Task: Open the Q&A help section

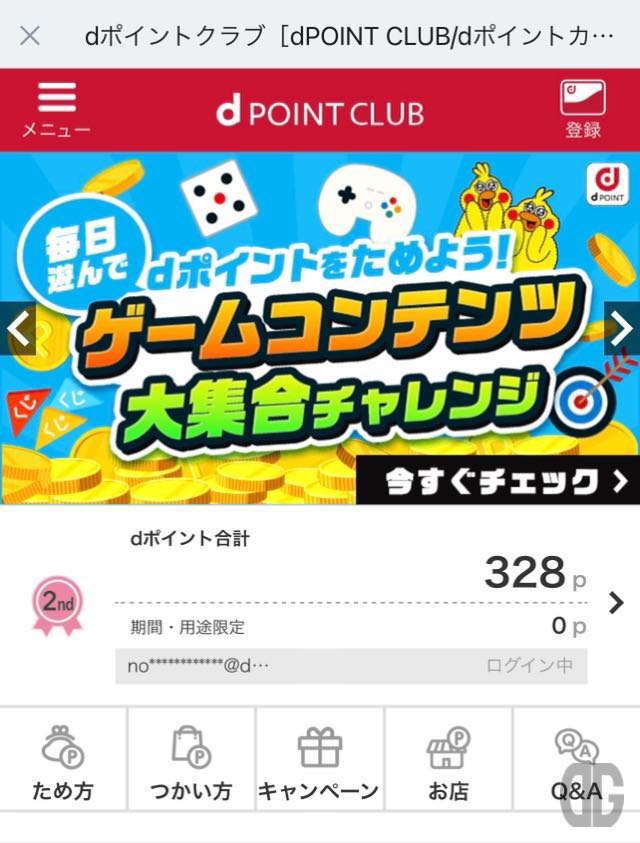Action: point(576,760)
